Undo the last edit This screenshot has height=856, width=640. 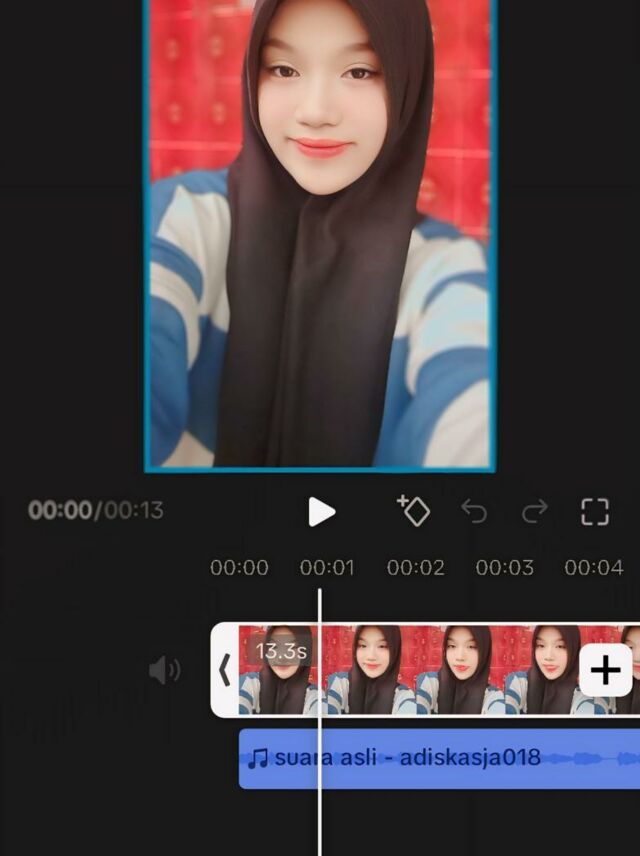coord(474,511)
